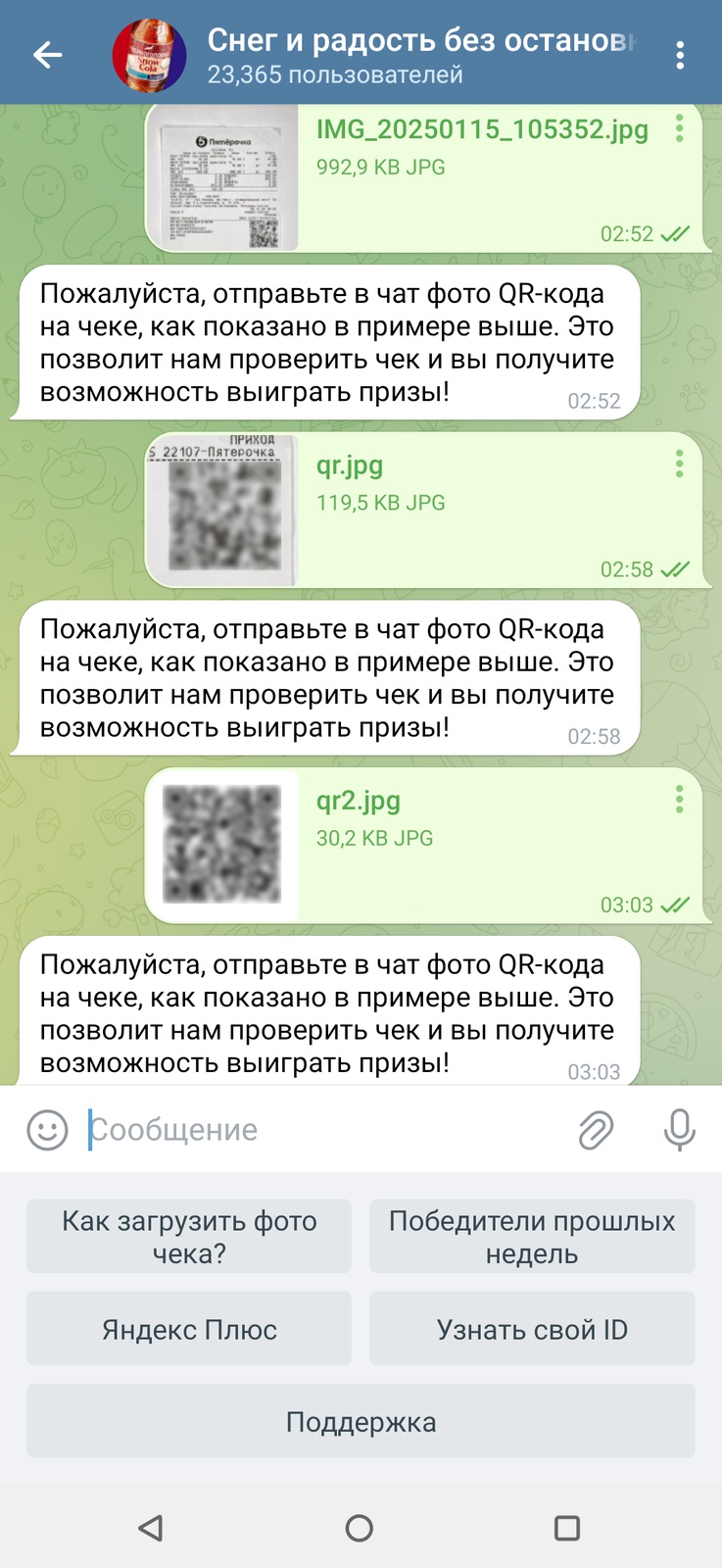Open the emoji picker
The height and width of the screenshot is (1568, 722).
pyautogui.click(x=47, y=1130)
